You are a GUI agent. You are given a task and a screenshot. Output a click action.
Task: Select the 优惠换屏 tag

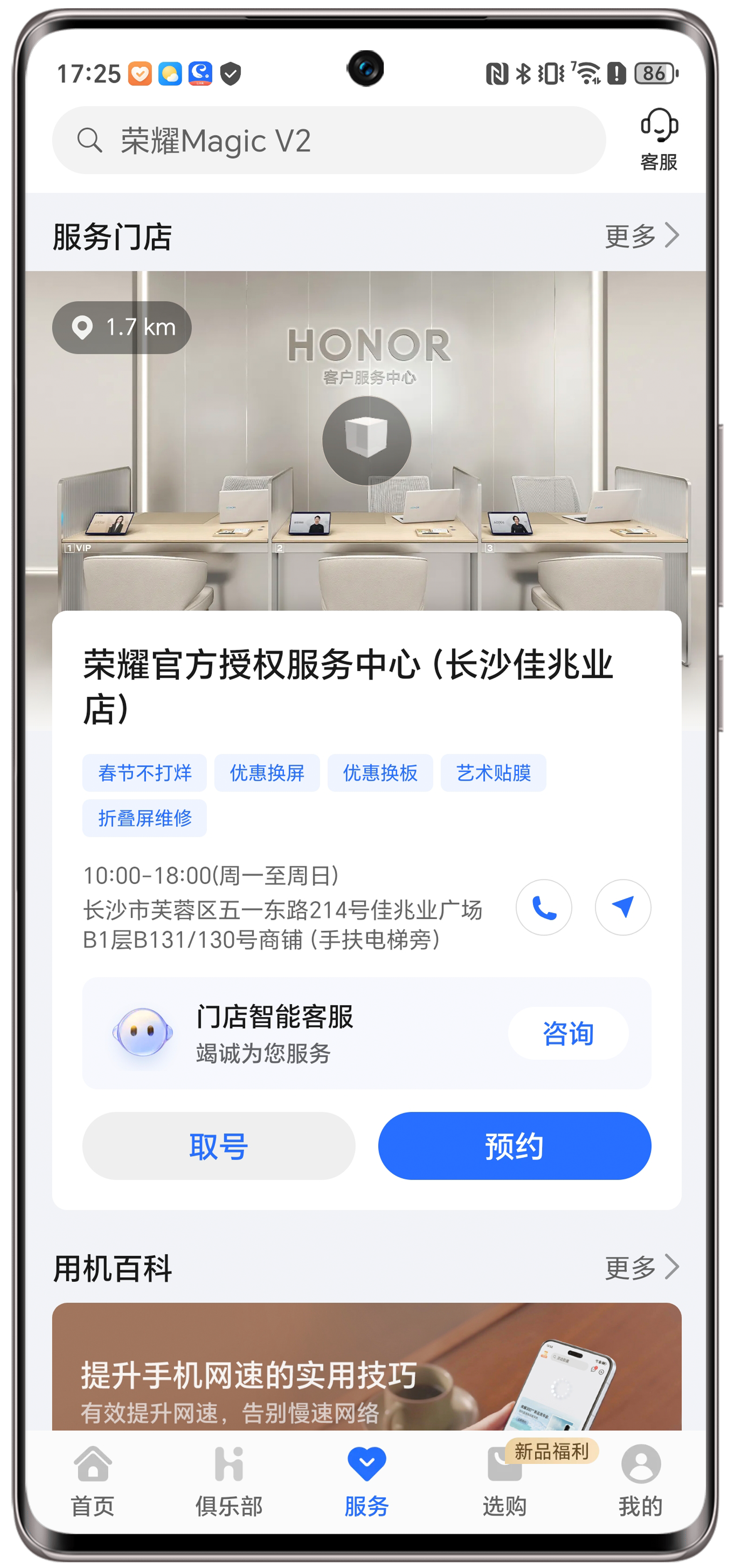[x=267, y=773]
